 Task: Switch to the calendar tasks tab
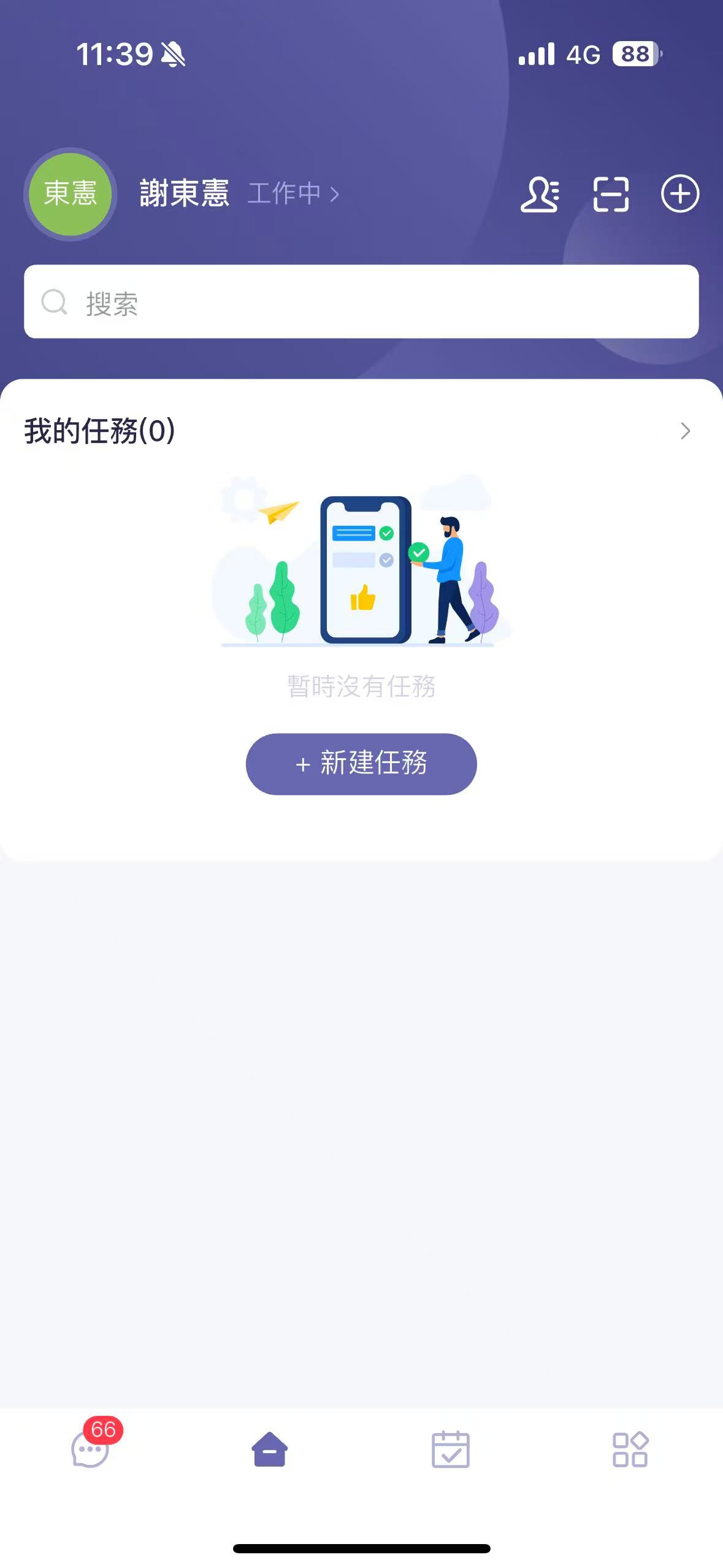click(450, 1449)
